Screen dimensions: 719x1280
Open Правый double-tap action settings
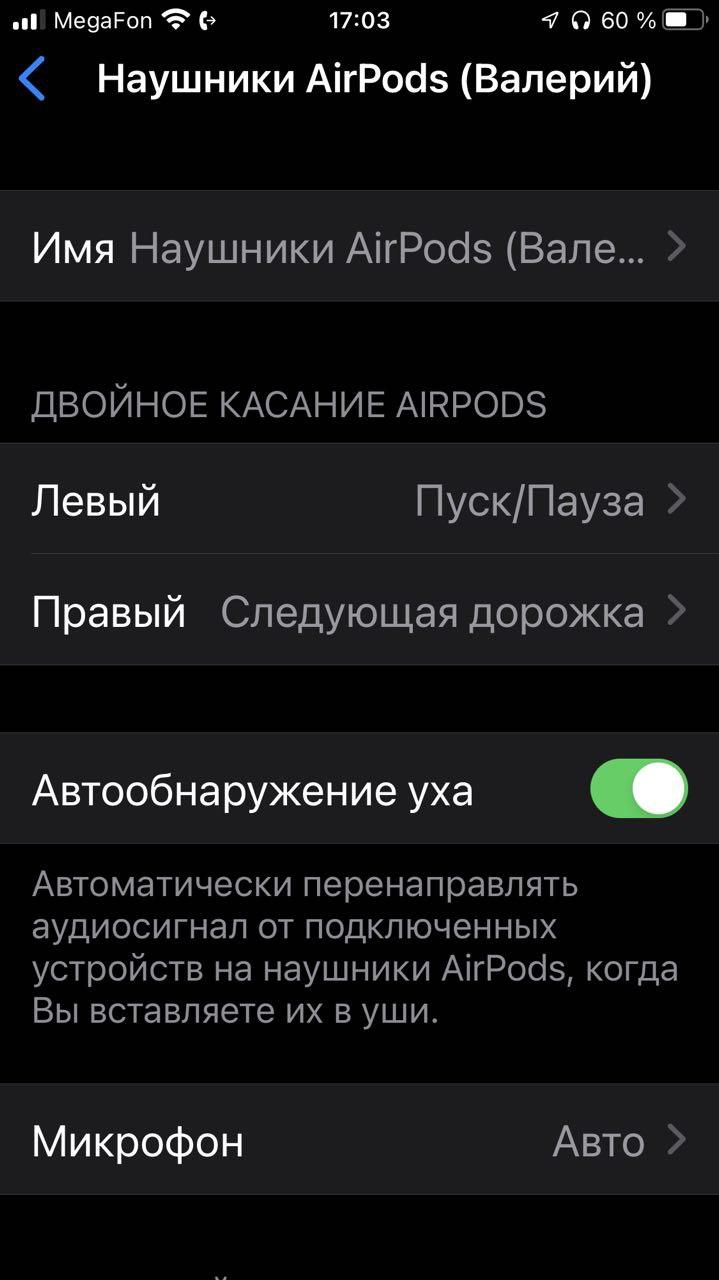(359, 610)
